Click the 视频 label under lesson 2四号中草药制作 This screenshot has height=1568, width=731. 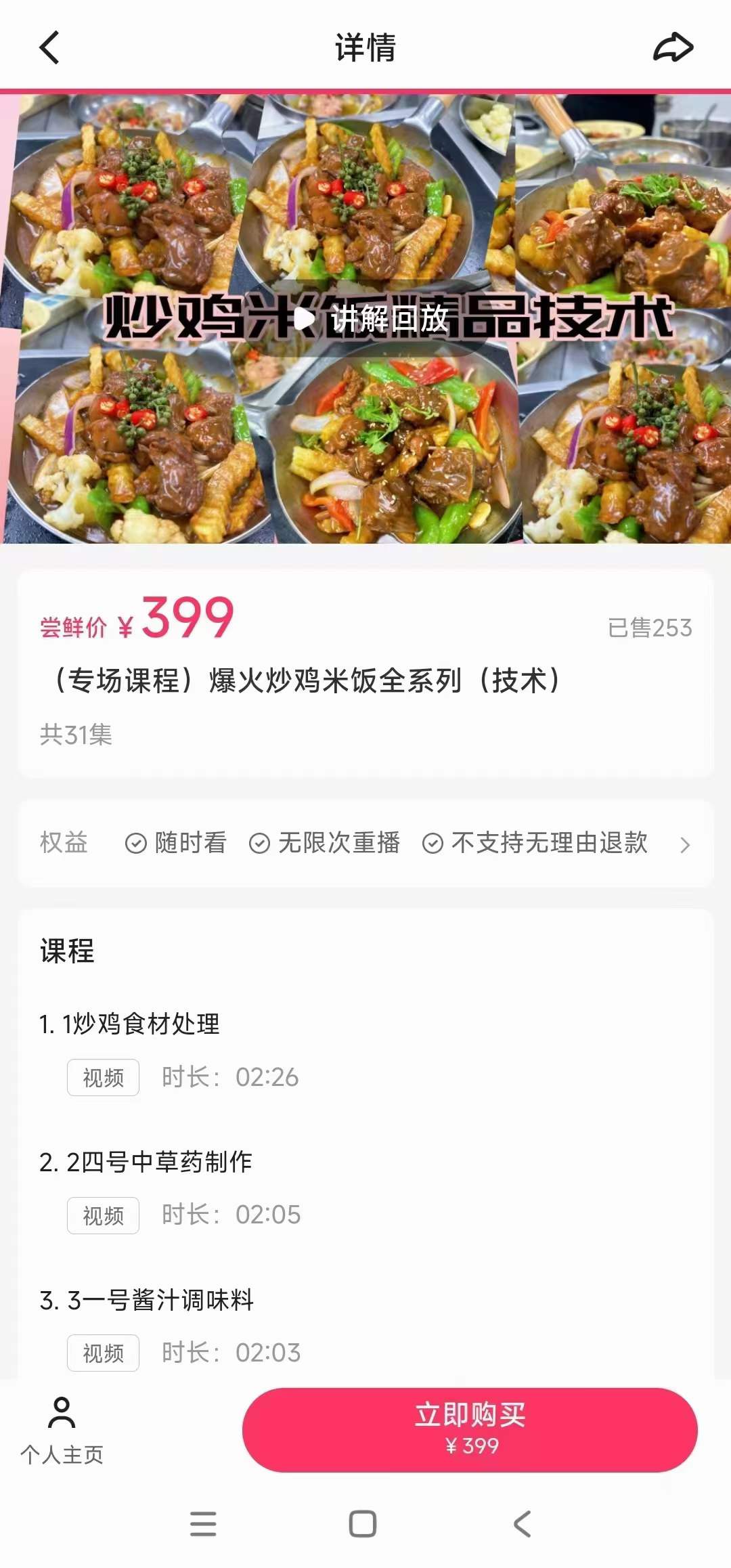[103, 1215]
